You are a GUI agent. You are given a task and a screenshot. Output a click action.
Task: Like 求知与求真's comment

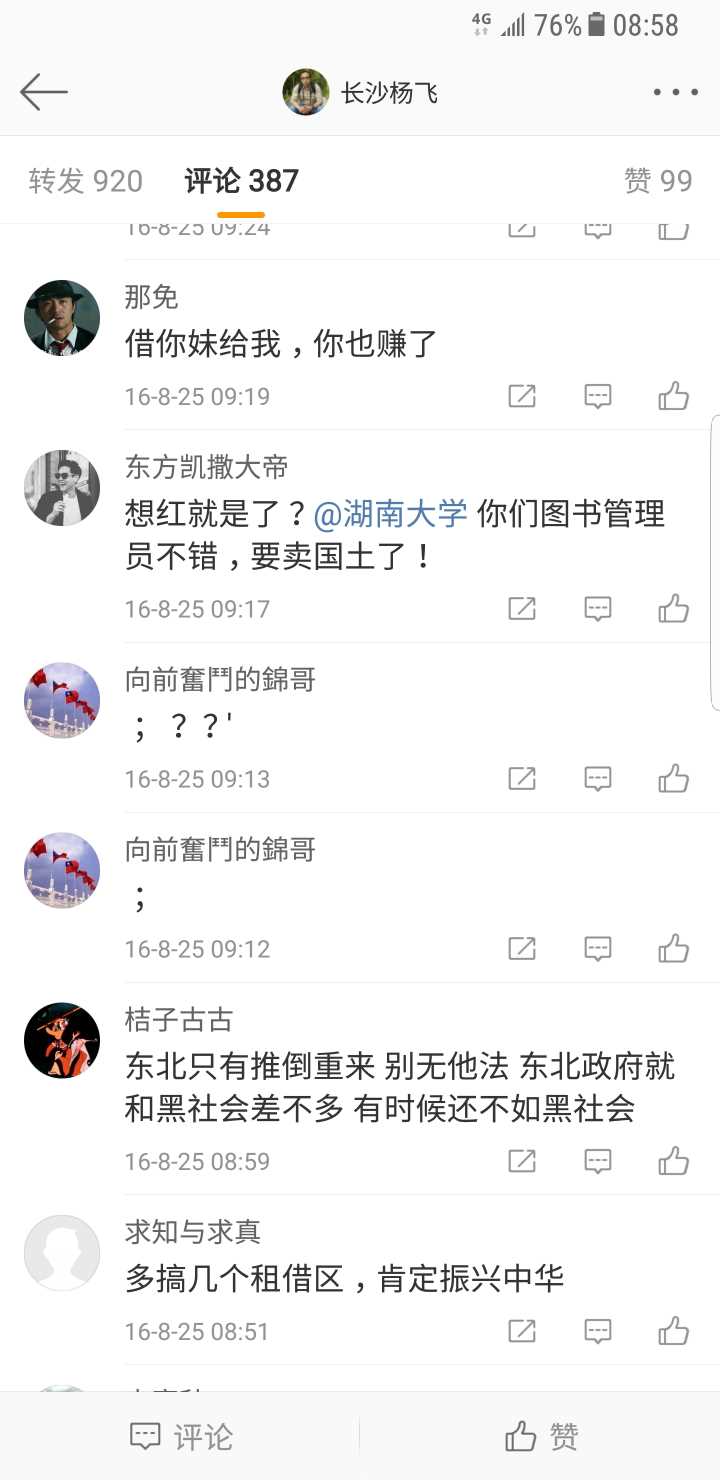click(674, 1331)
